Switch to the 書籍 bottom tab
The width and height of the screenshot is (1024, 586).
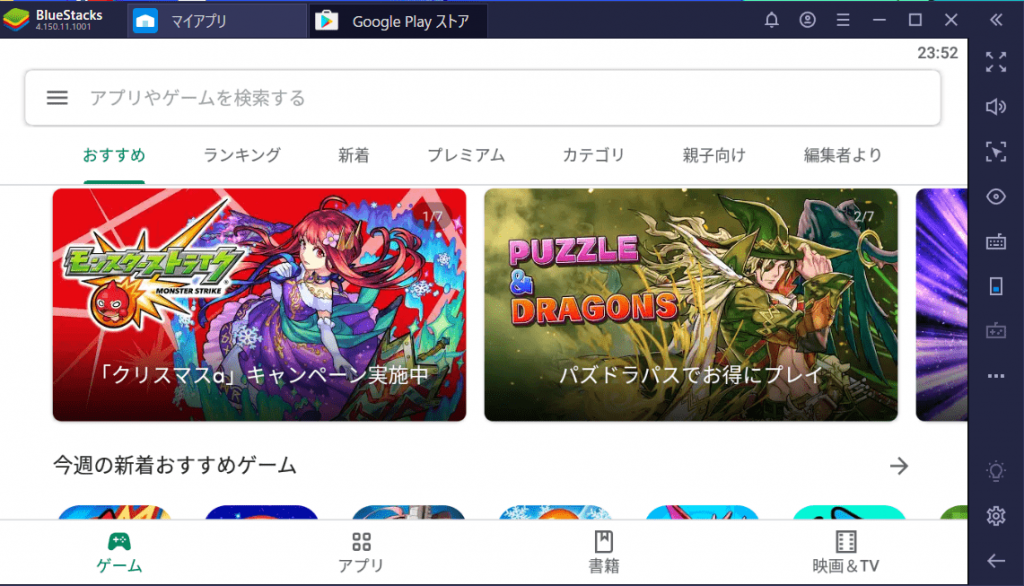point(603,552)
